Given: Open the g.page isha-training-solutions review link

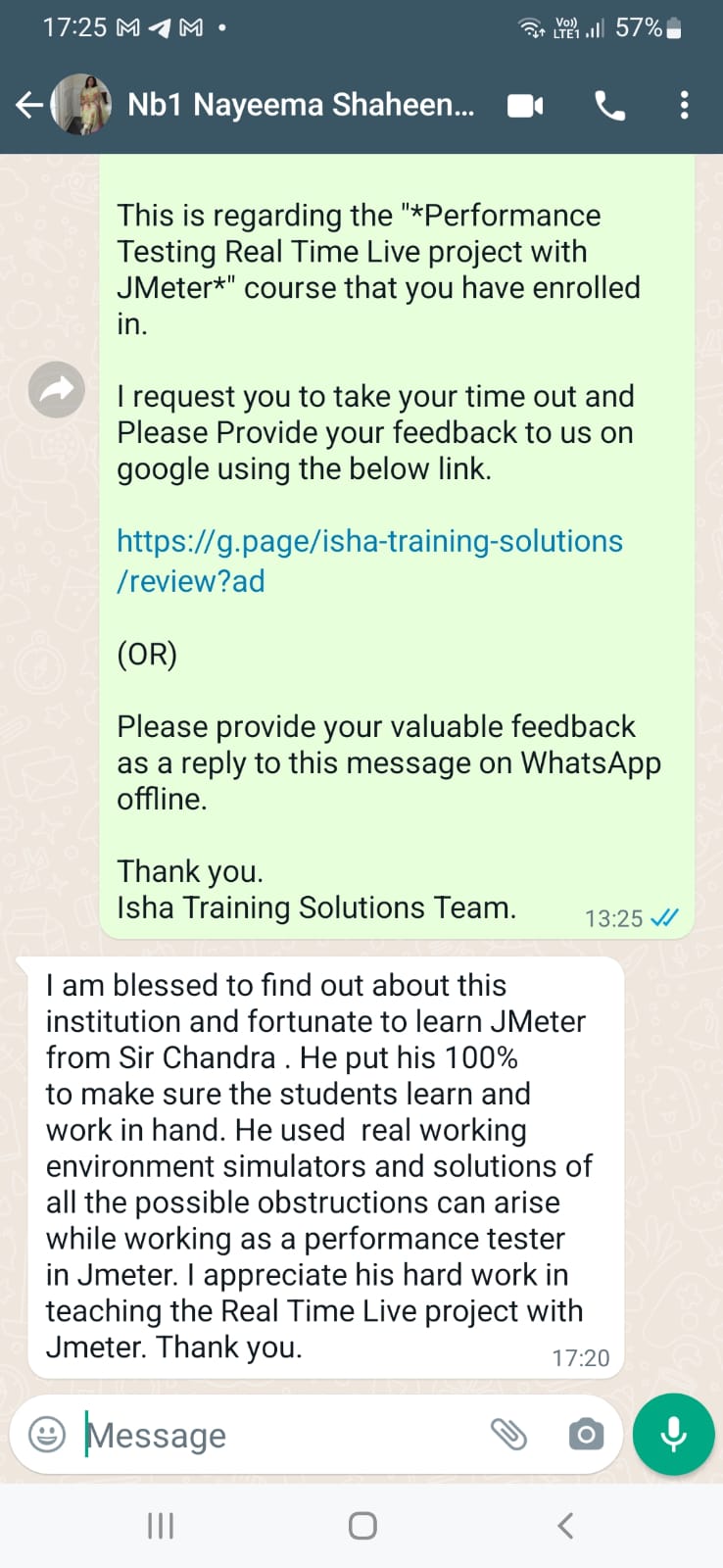Looking at the screenshot, I should point(369,561).
